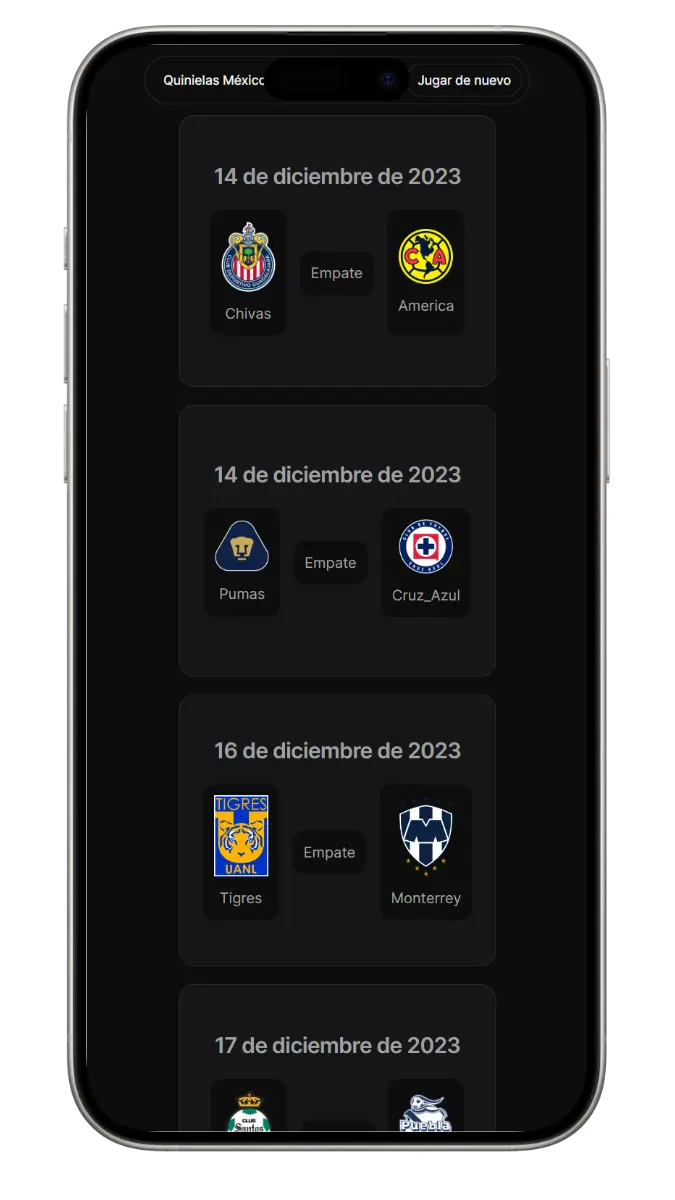The width and height of the screenshot is (675, 1200).
Task: Open the Quinielas México home link
Action: pyautogui.click(x=213, y=80)
